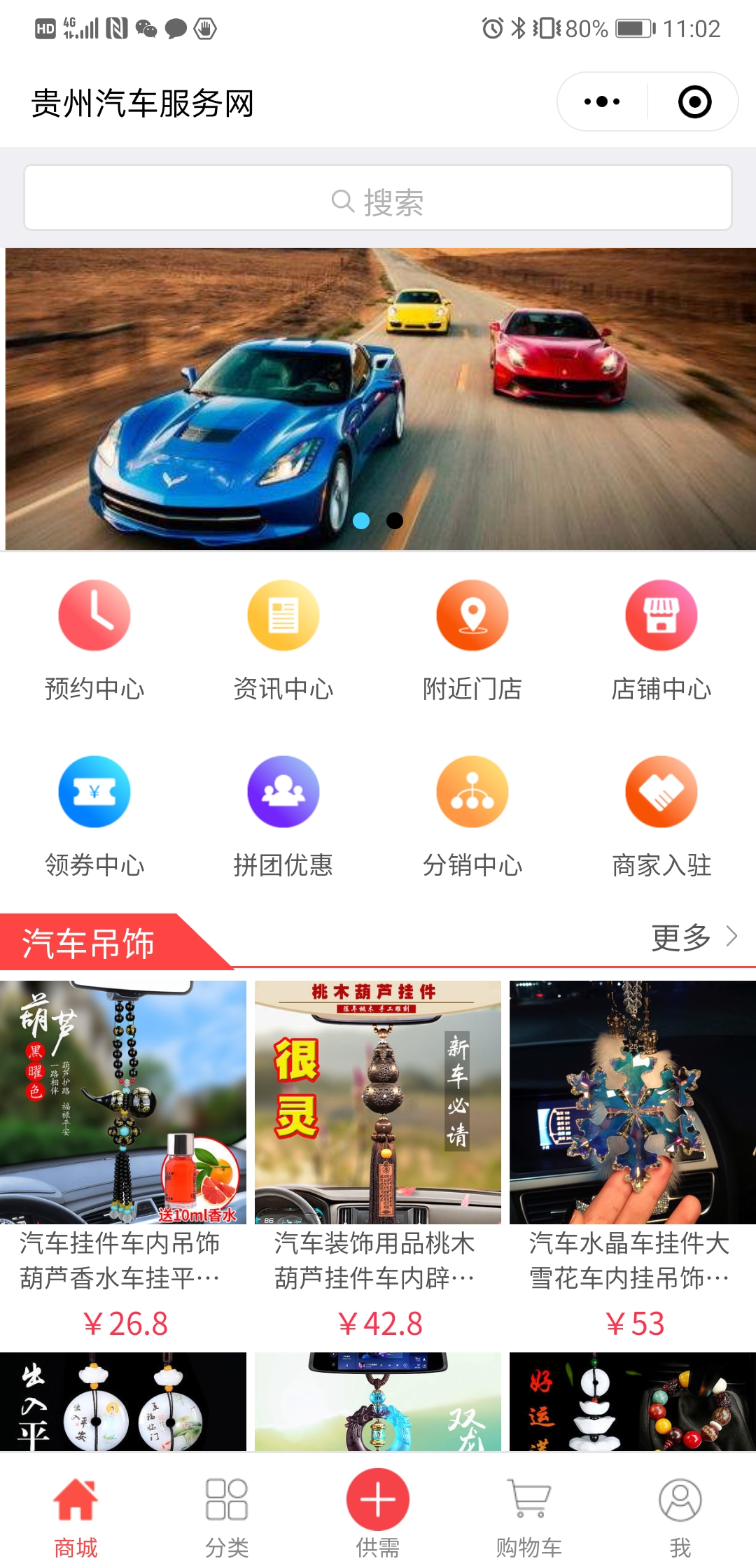Close the mini program via target icon
Image resolution: width=756 pixels, height=1568 pixels.
[x=694, y=102]
